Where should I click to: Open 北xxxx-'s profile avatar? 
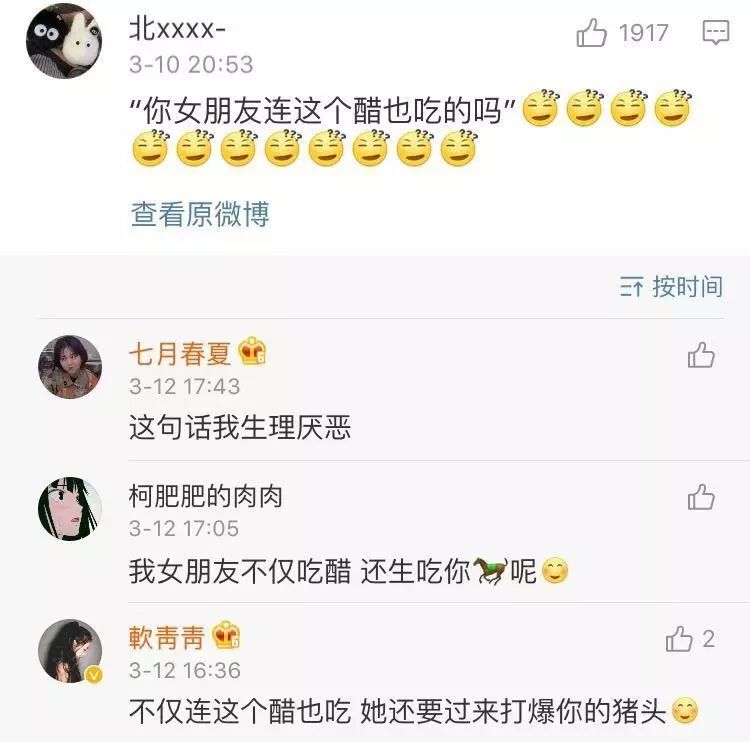pos(64,40)
